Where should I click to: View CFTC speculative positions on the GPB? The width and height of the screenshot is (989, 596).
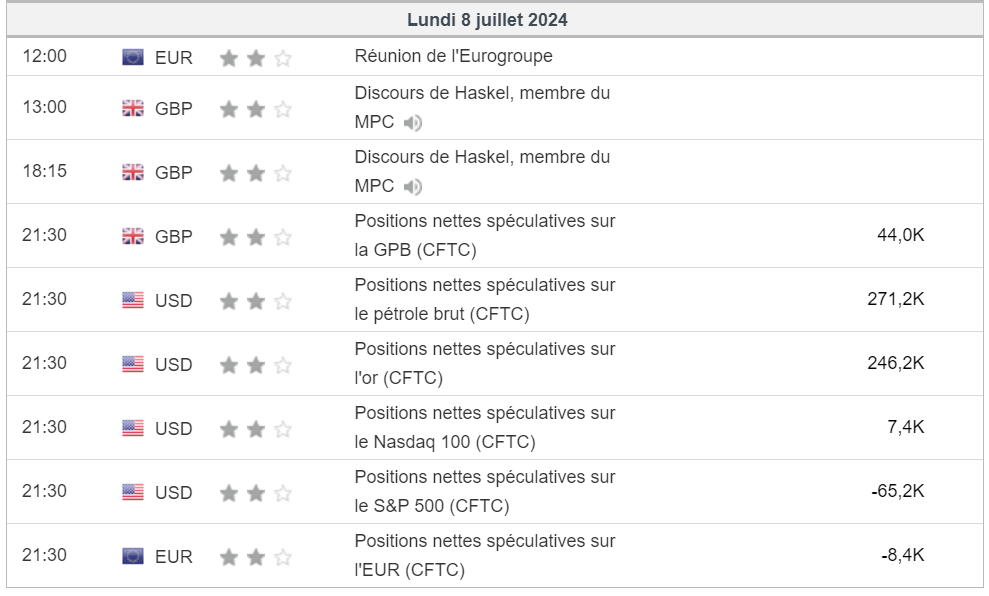[484, 221]
